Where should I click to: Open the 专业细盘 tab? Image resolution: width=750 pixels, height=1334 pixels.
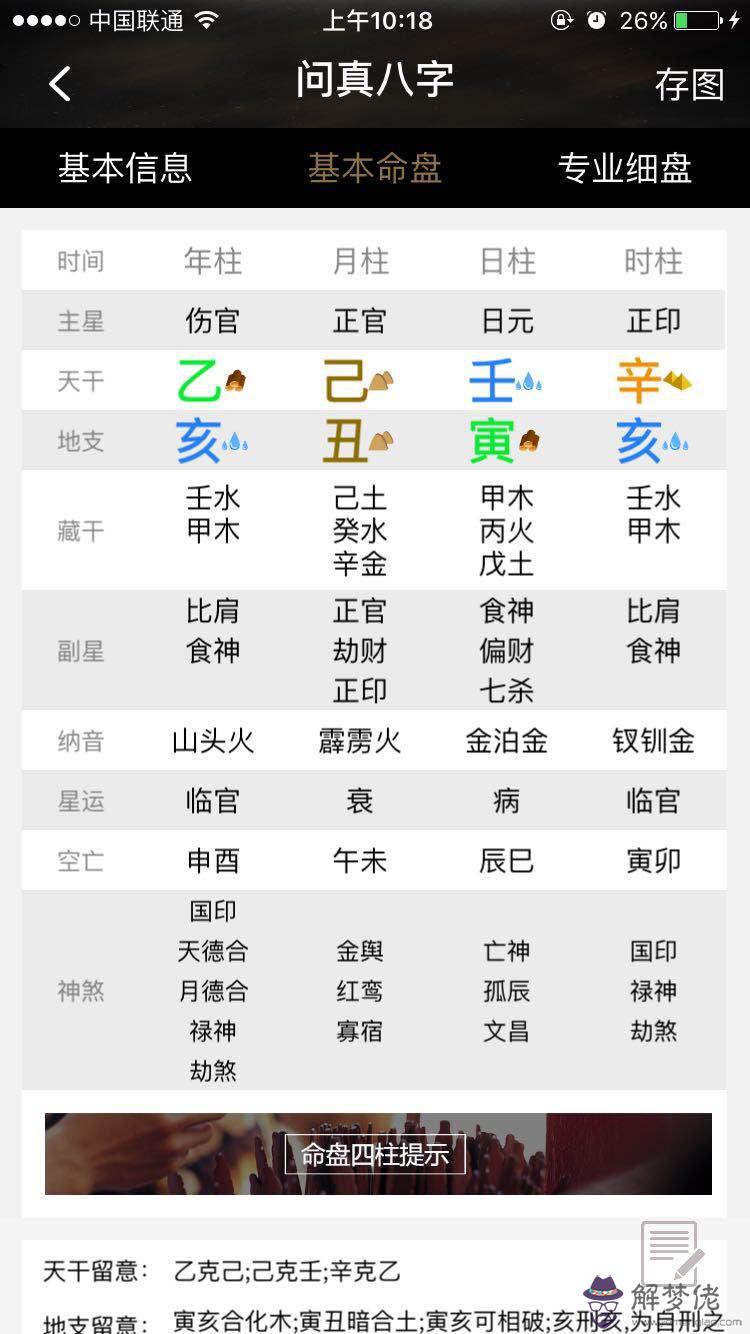[625, 168]
